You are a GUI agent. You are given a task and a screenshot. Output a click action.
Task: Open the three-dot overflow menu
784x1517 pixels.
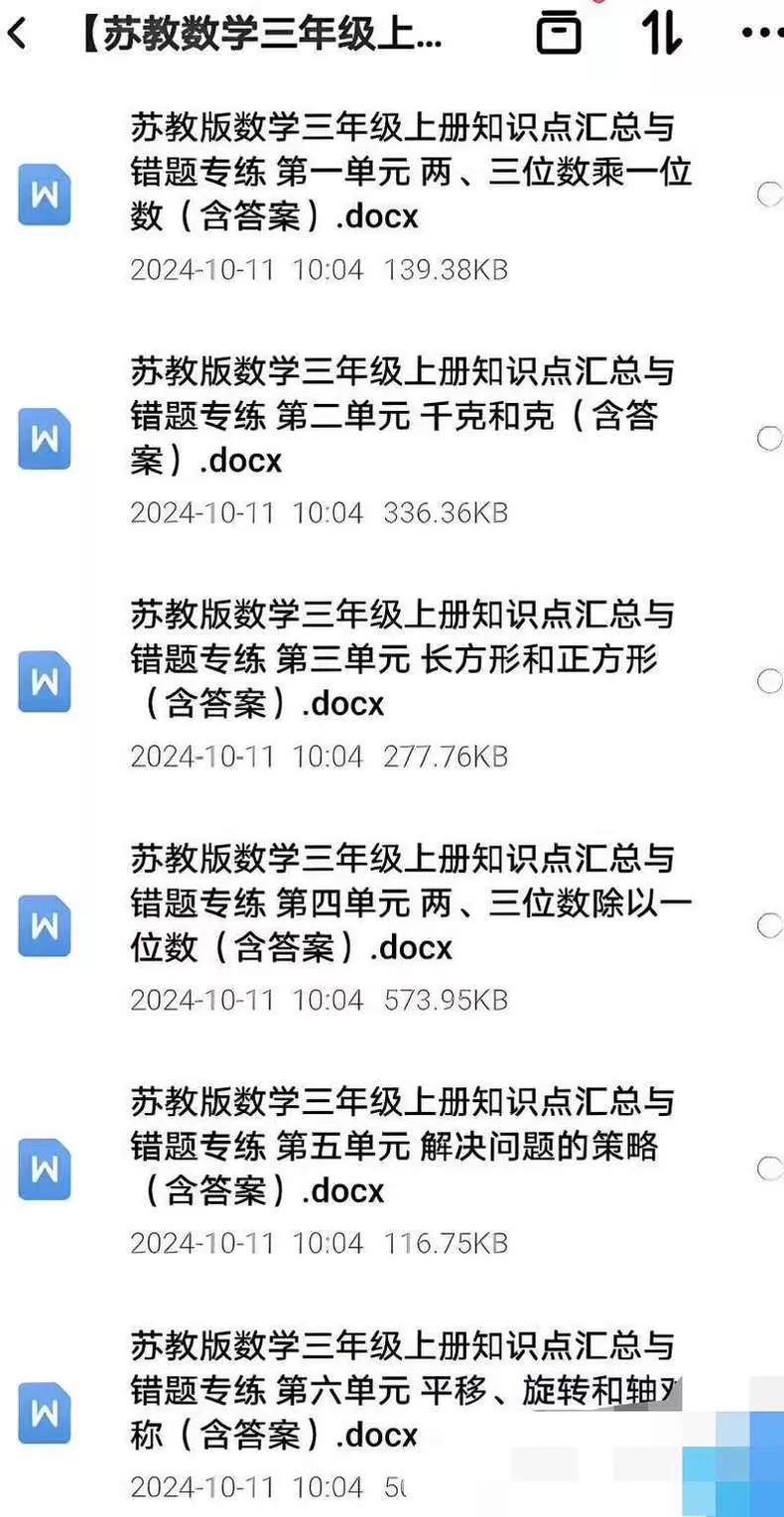coord(760,34)
